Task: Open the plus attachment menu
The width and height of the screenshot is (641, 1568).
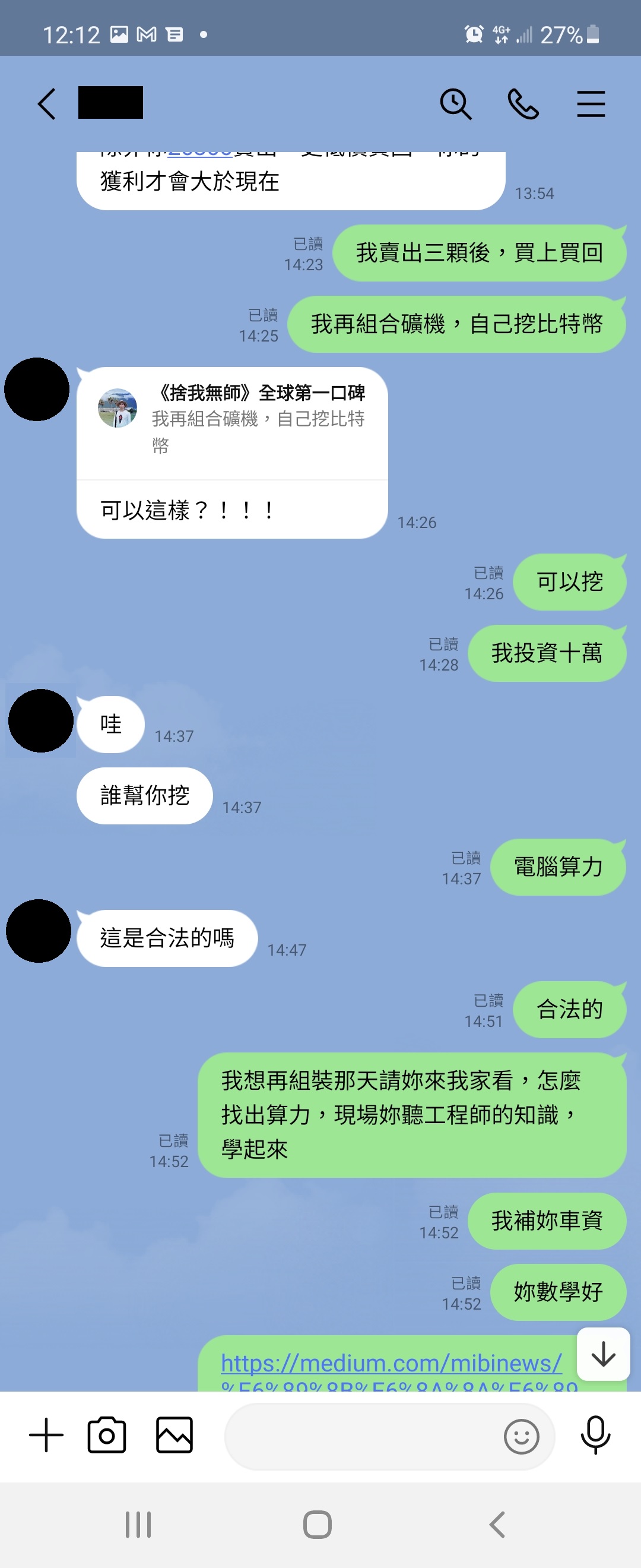Action: (x=46, y=1435)
